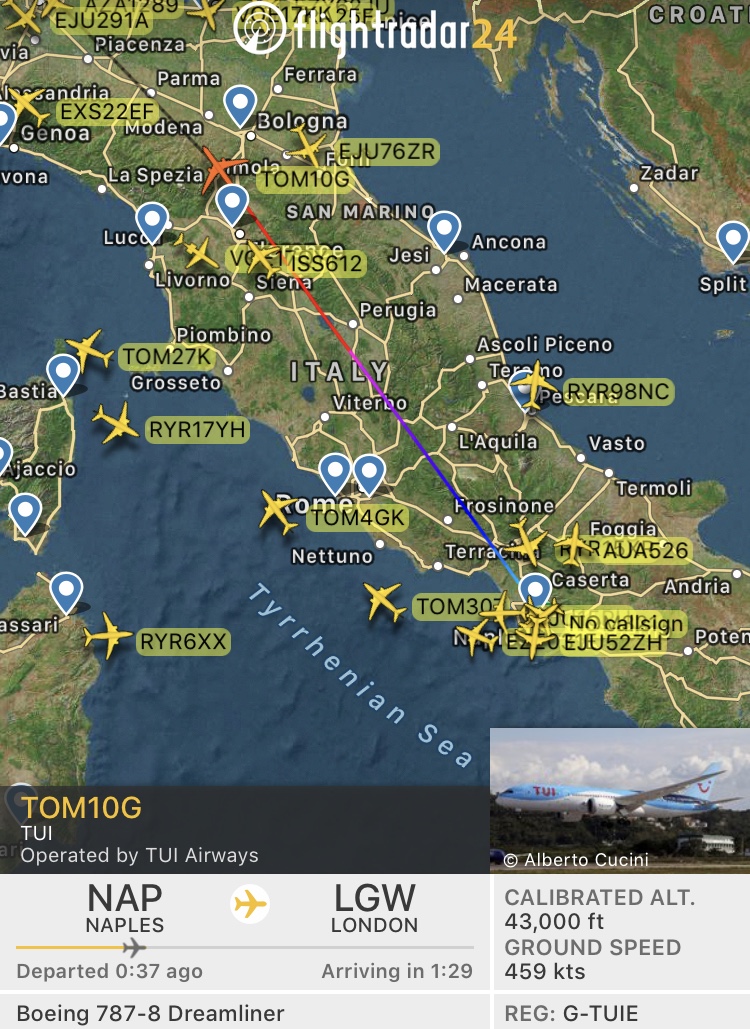Open the Bastia airport pin
The height and width of the screenshot is (1029, 750).
pyautogui.click(x=63, y=373)
